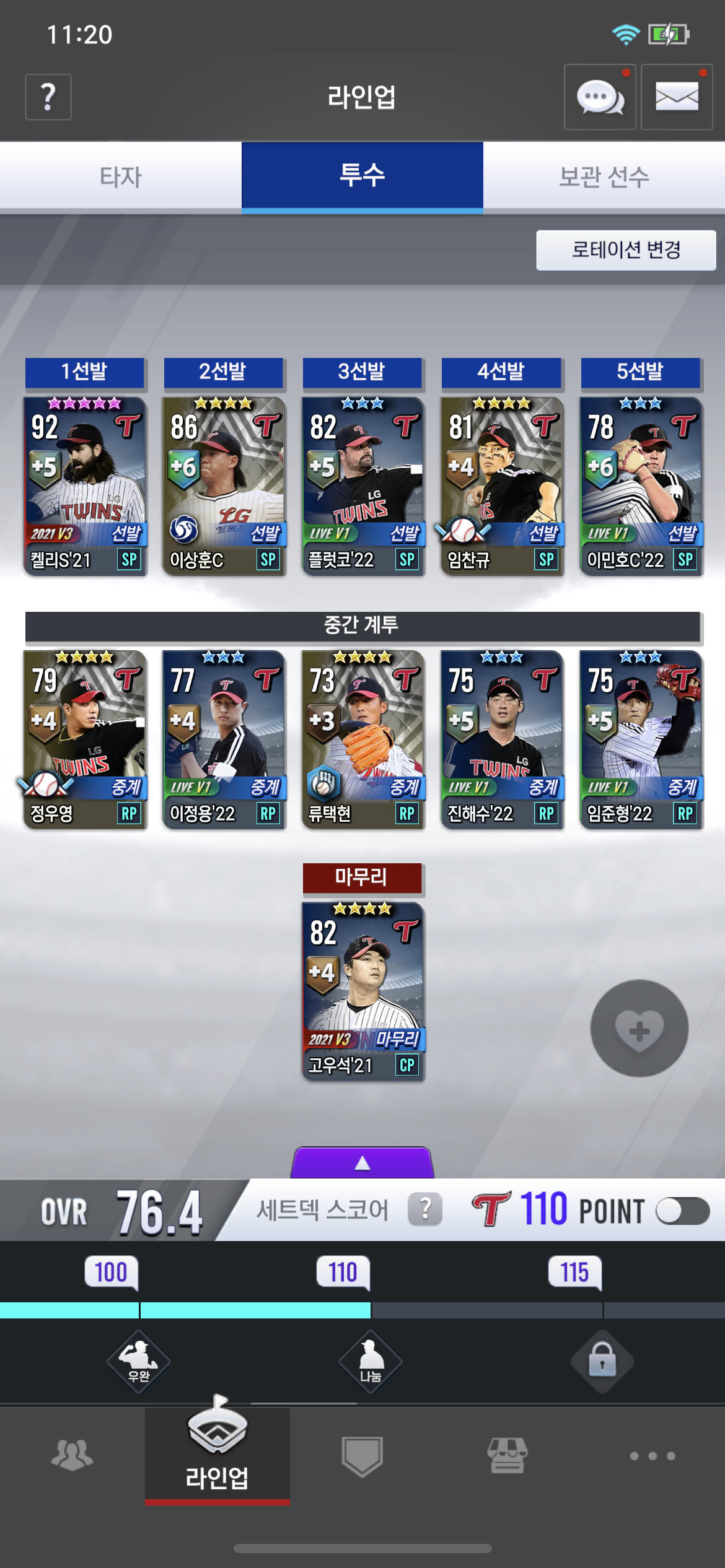This screenshot has height=1568, width=725.
Task: Open the 세트덱 스코어 help icon
Action: [425, 1209]
